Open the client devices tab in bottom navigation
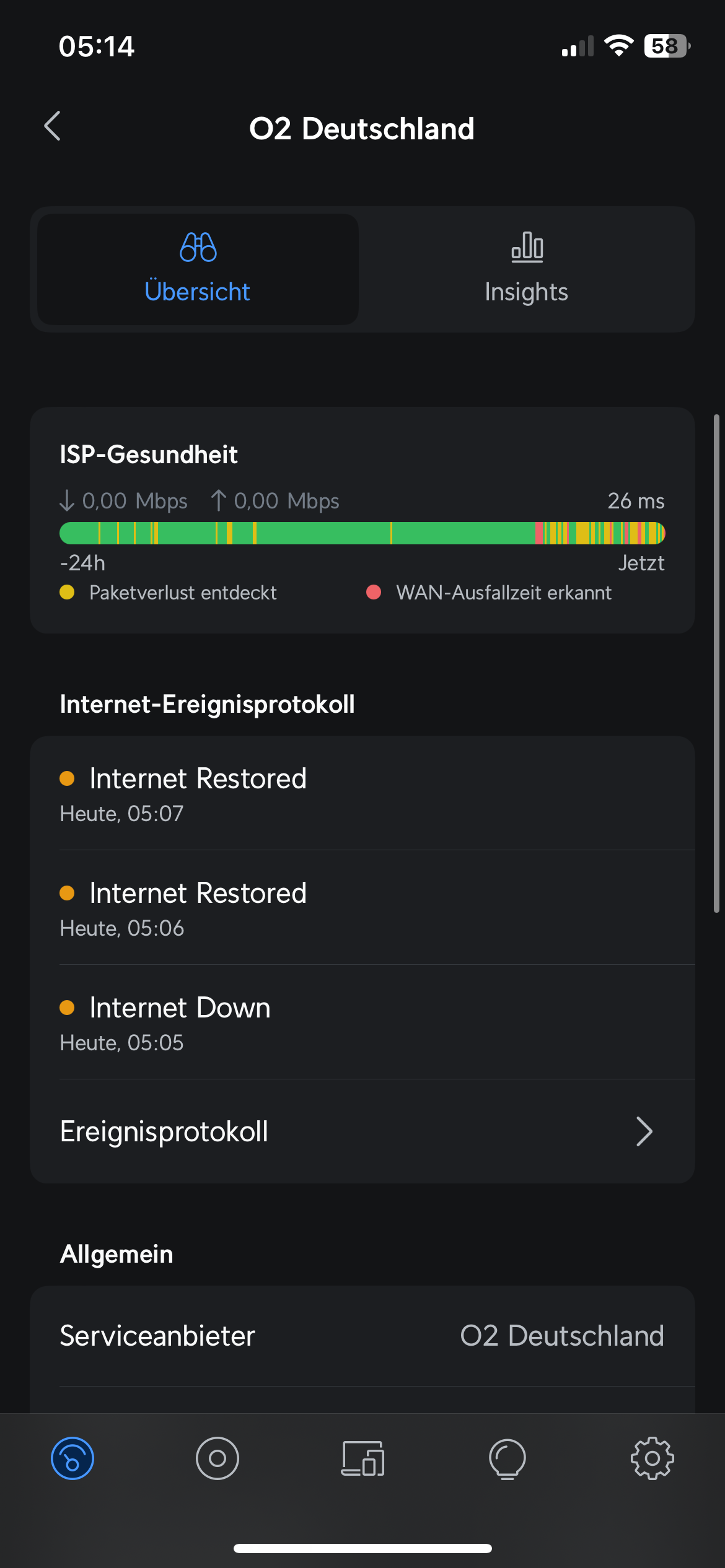Screen dimensions: 725x1568 coord(362,1458)
